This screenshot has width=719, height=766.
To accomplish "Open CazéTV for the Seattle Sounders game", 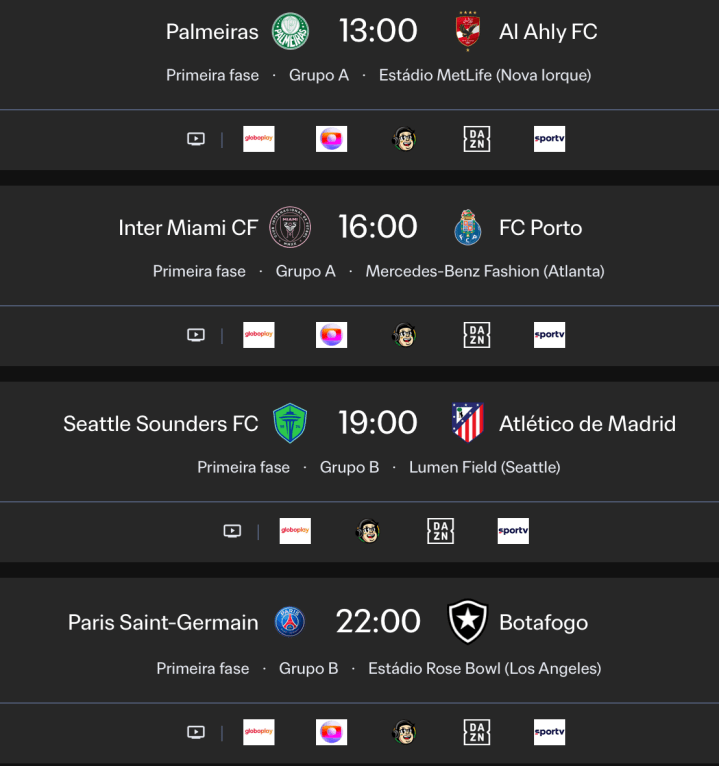I will pyautogui.click(x=368, y=531).
